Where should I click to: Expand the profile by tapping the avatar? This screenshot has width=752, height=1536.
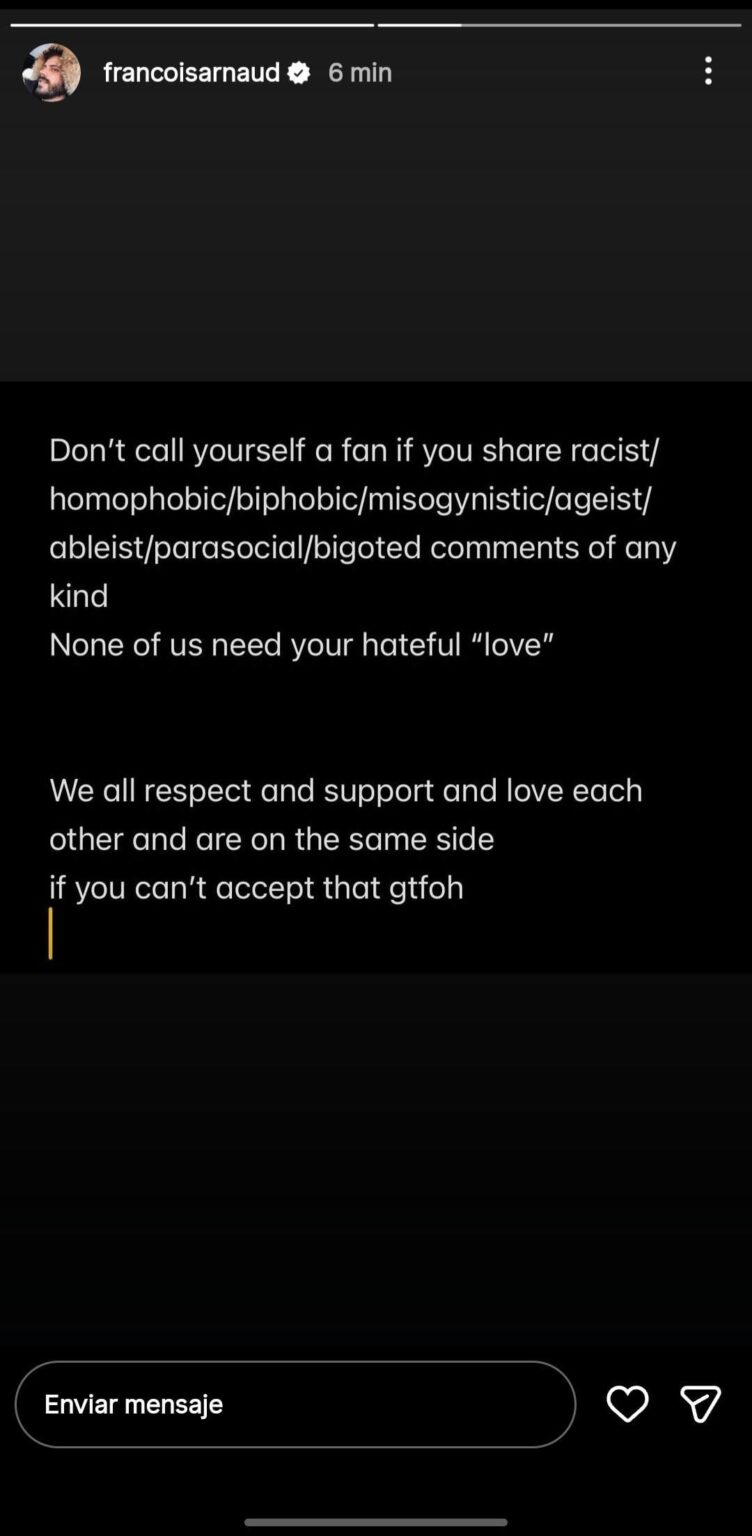point(50,71)
